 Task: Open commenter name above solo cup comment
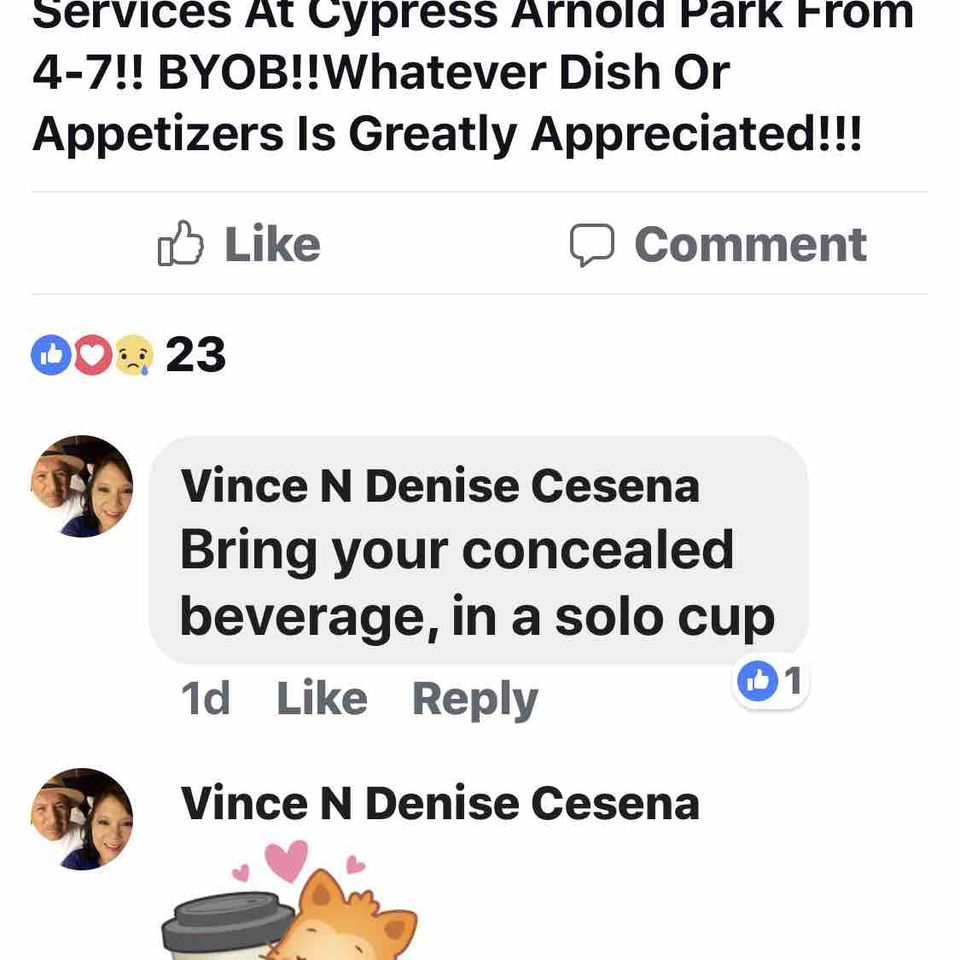[x=439, y=487]
